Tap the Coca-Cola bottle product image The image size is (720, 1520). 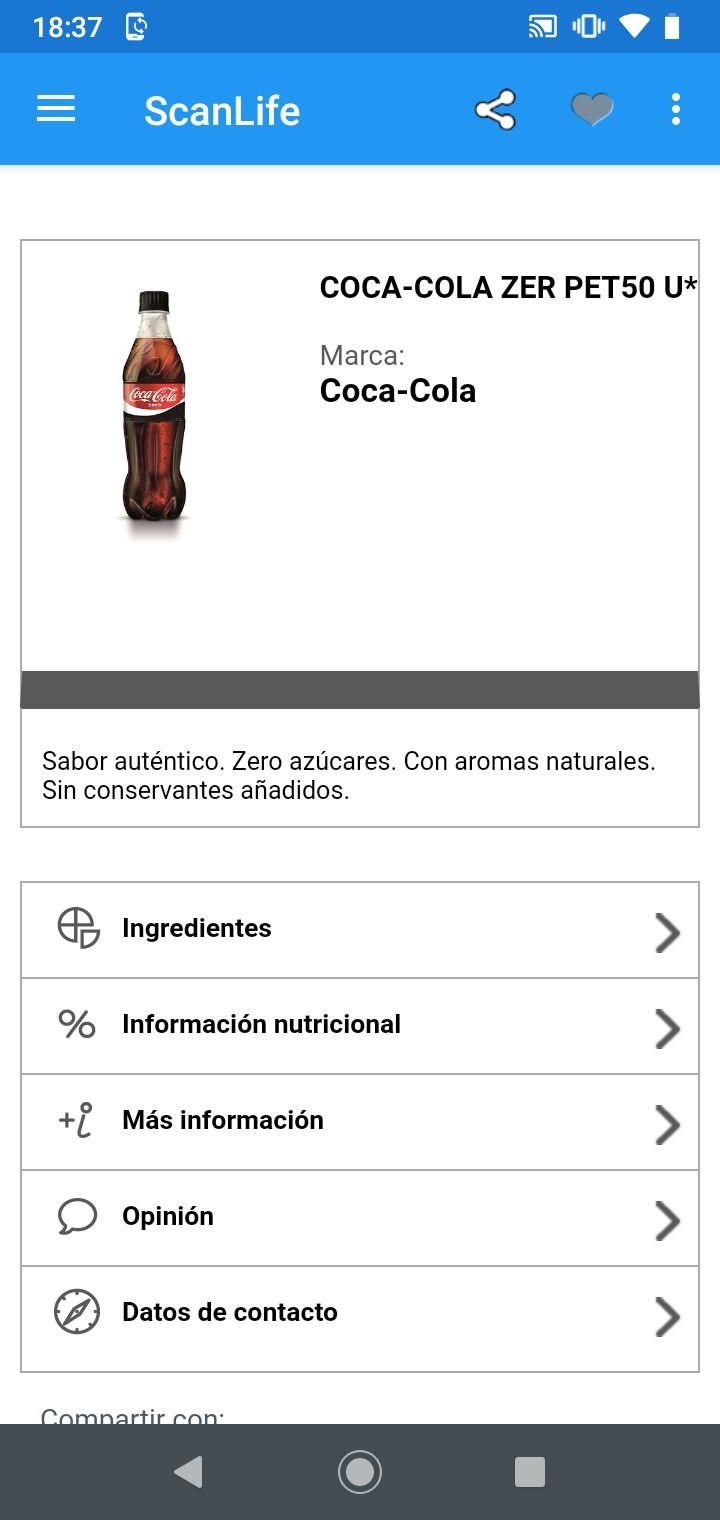click(154, 408)
